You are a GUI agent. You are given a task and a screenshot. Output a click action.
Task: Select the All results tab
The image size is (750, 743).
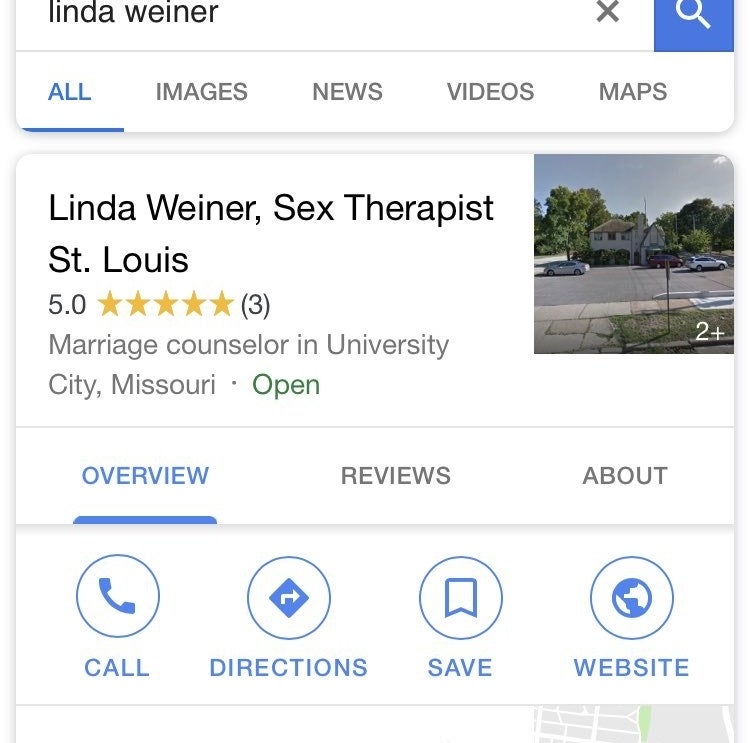[x=70, y=92]
